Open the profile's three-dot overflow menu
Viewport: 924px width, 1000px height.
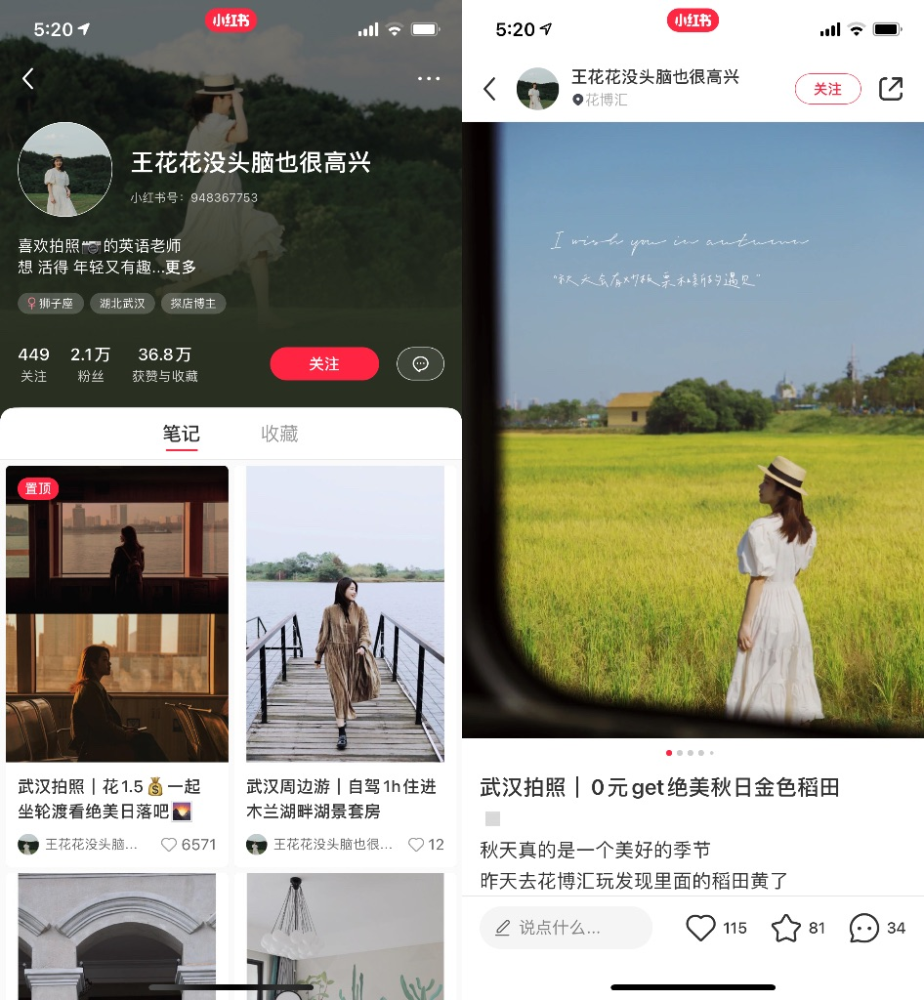[428, 79]
